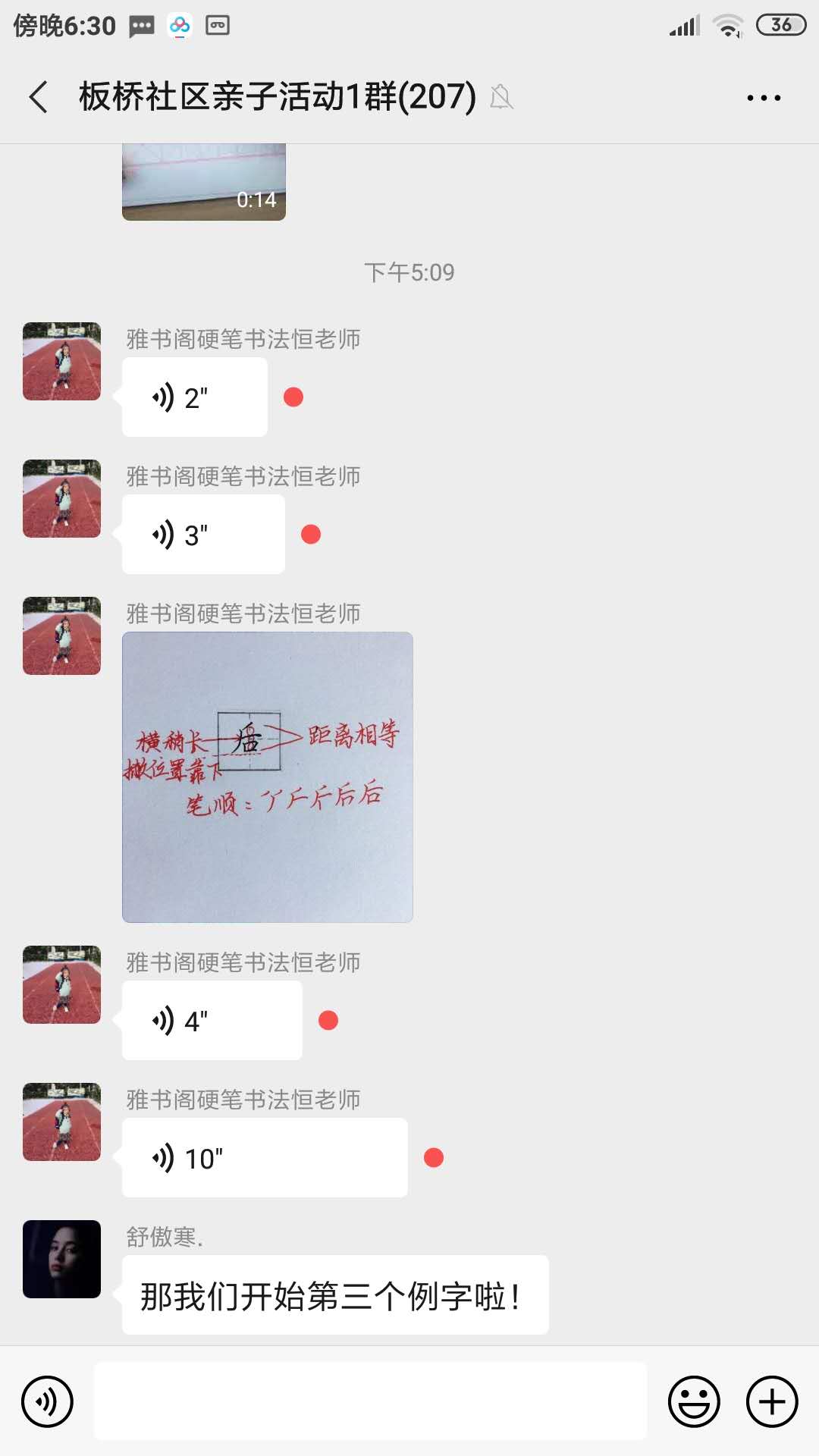This screenshot has width=819, height=1456.
Task: Focus the message text field
Action: (370, 1401)
